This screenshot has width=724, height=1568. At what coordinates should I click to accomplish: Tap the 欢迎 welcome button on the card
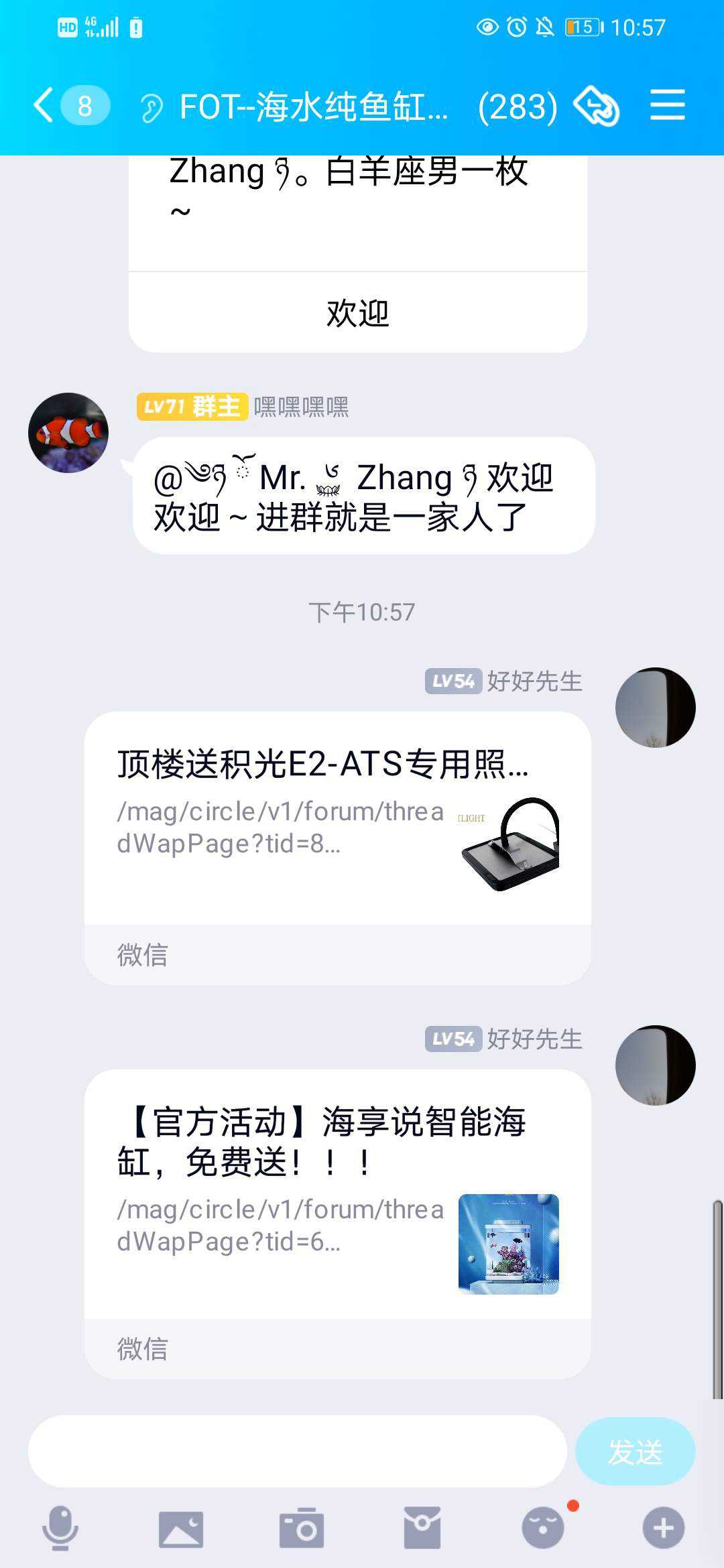coord(357,313)
